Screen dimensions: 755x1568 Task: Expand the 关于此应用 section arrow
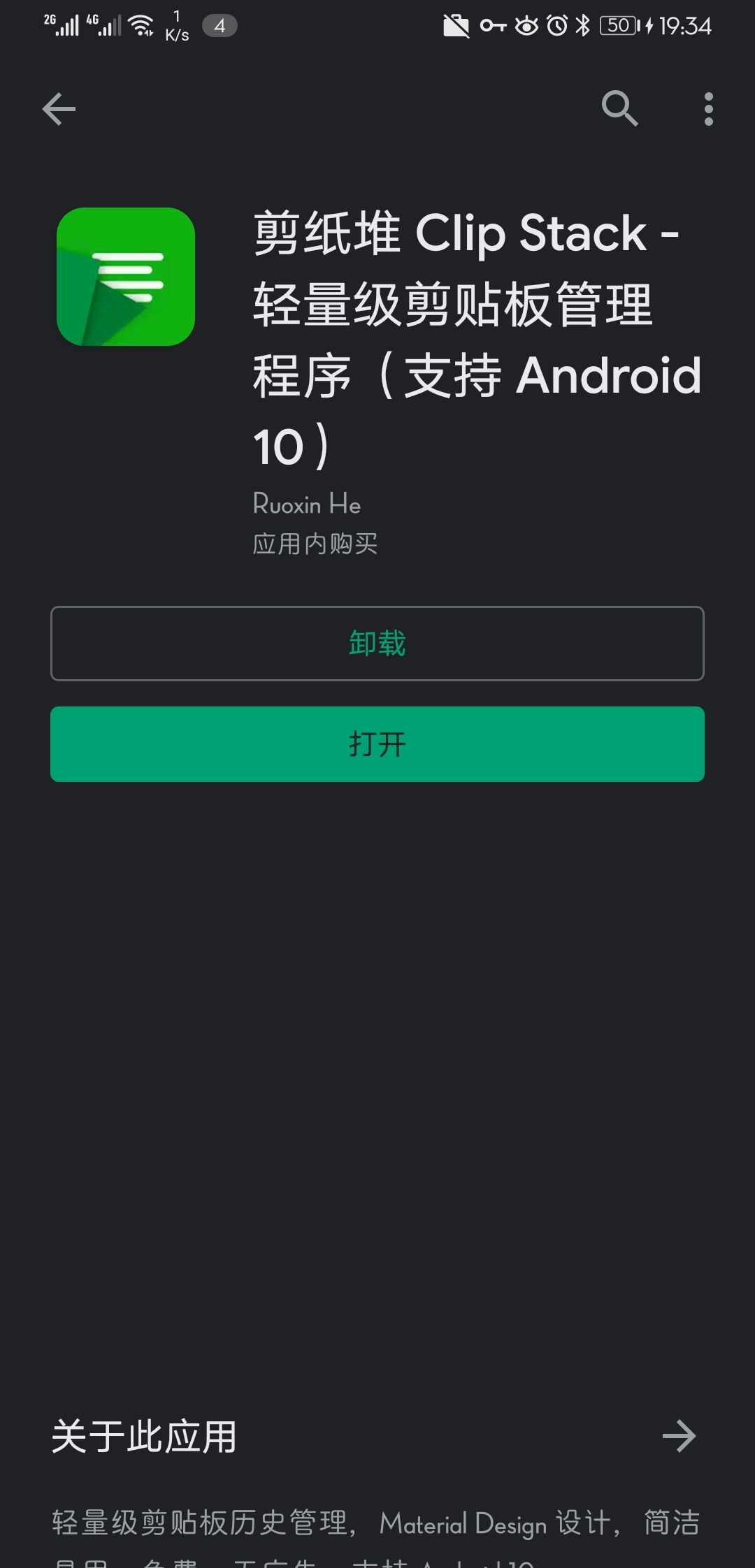click(x=679, y=1437)
